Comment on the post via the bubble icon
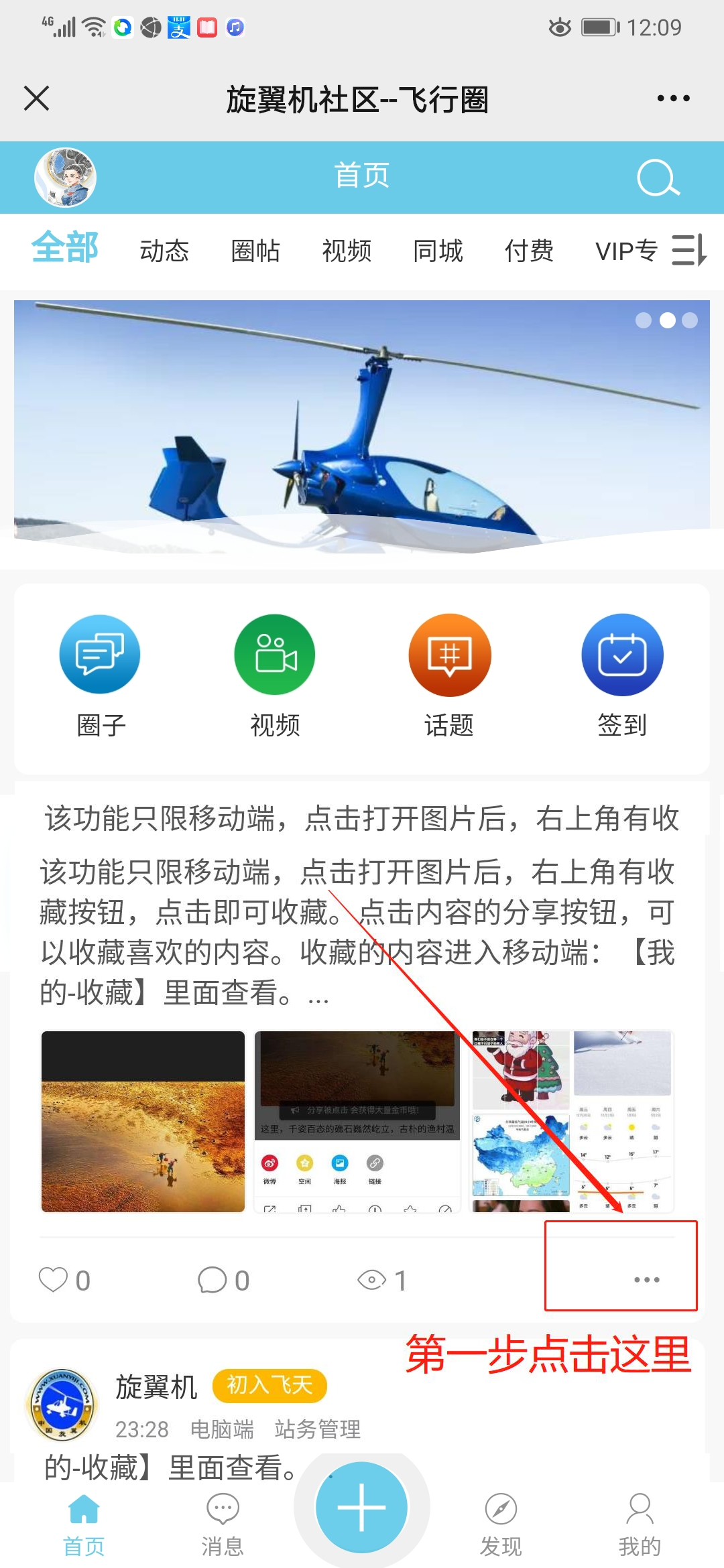Viewport: 724px width, 1568px height. (213, 1279)
